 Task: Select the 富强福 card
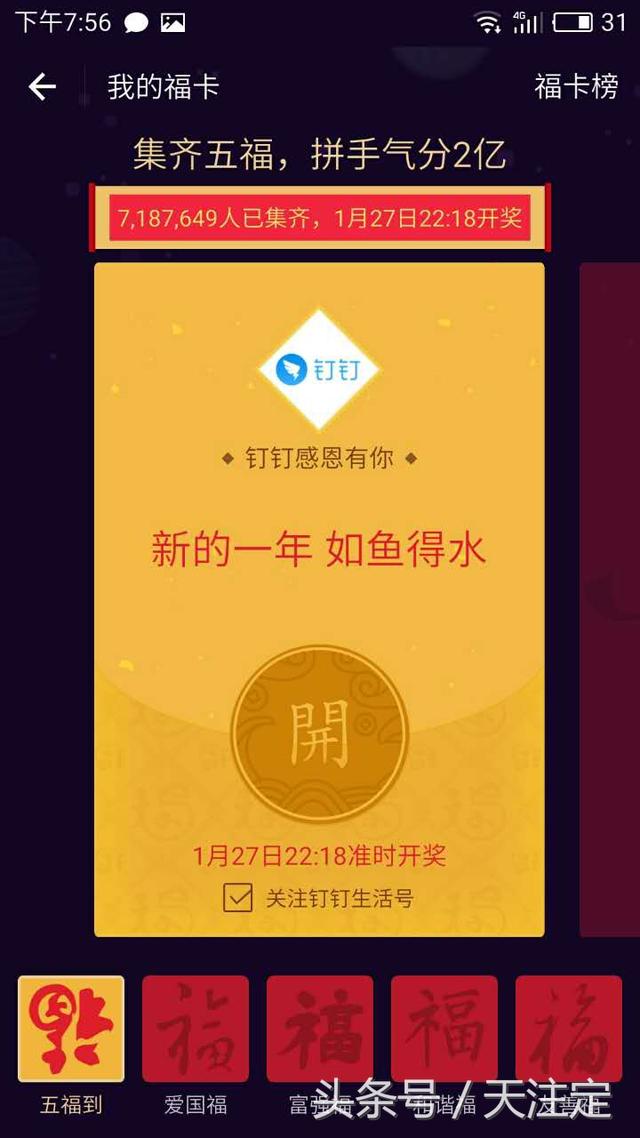[x=320, y=1028]
